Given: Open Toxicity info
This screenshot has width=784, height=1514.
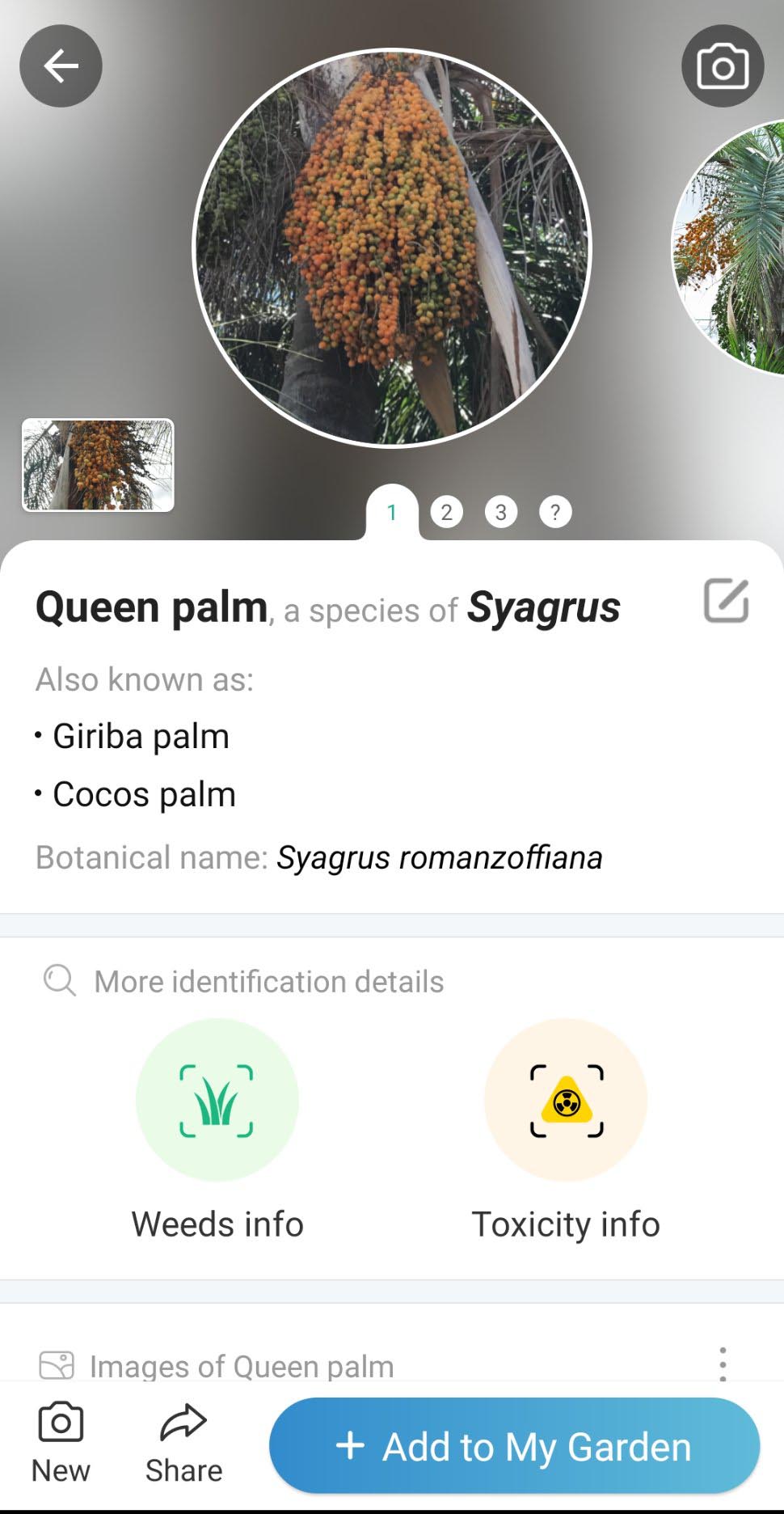Looking at the screenshot, I should [566, 1102].
